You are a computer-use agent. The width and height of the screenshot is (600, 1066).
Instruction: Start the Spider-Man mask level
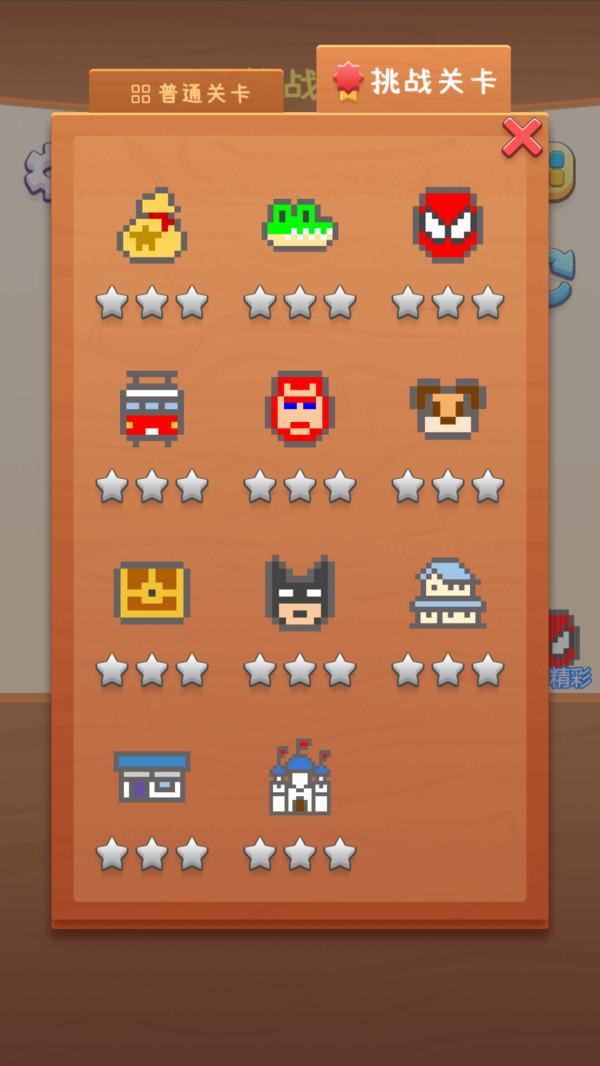click(447, 225)
